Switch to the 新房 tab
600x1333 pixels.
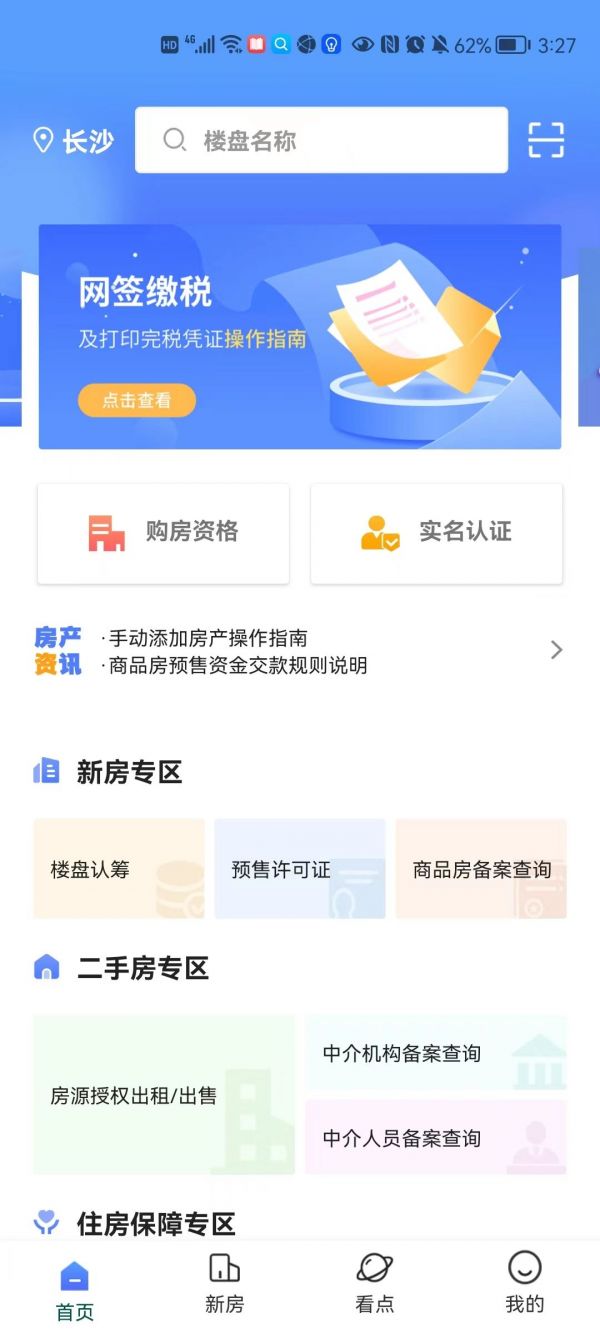pos(224,1284)
